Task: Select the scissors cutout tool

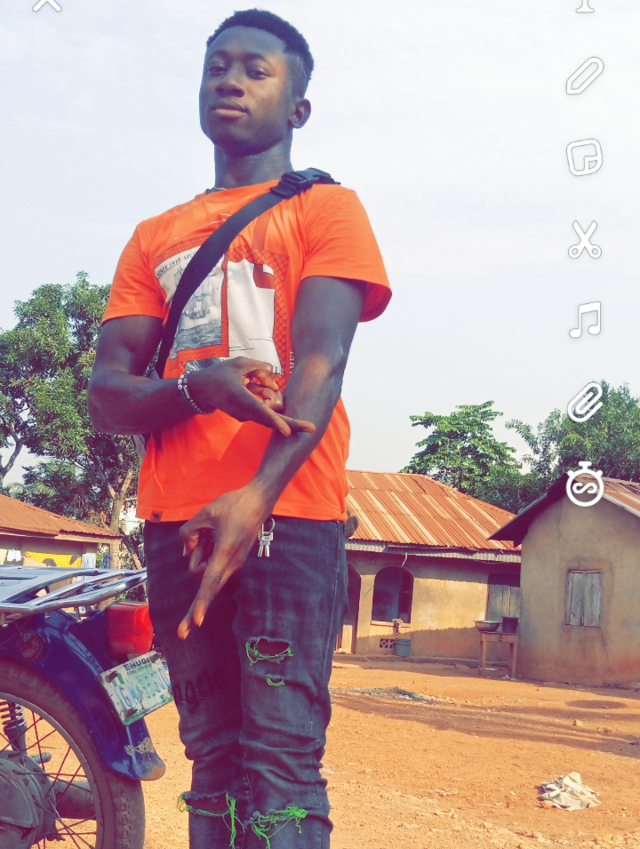Action: click(x=585, y=240)
